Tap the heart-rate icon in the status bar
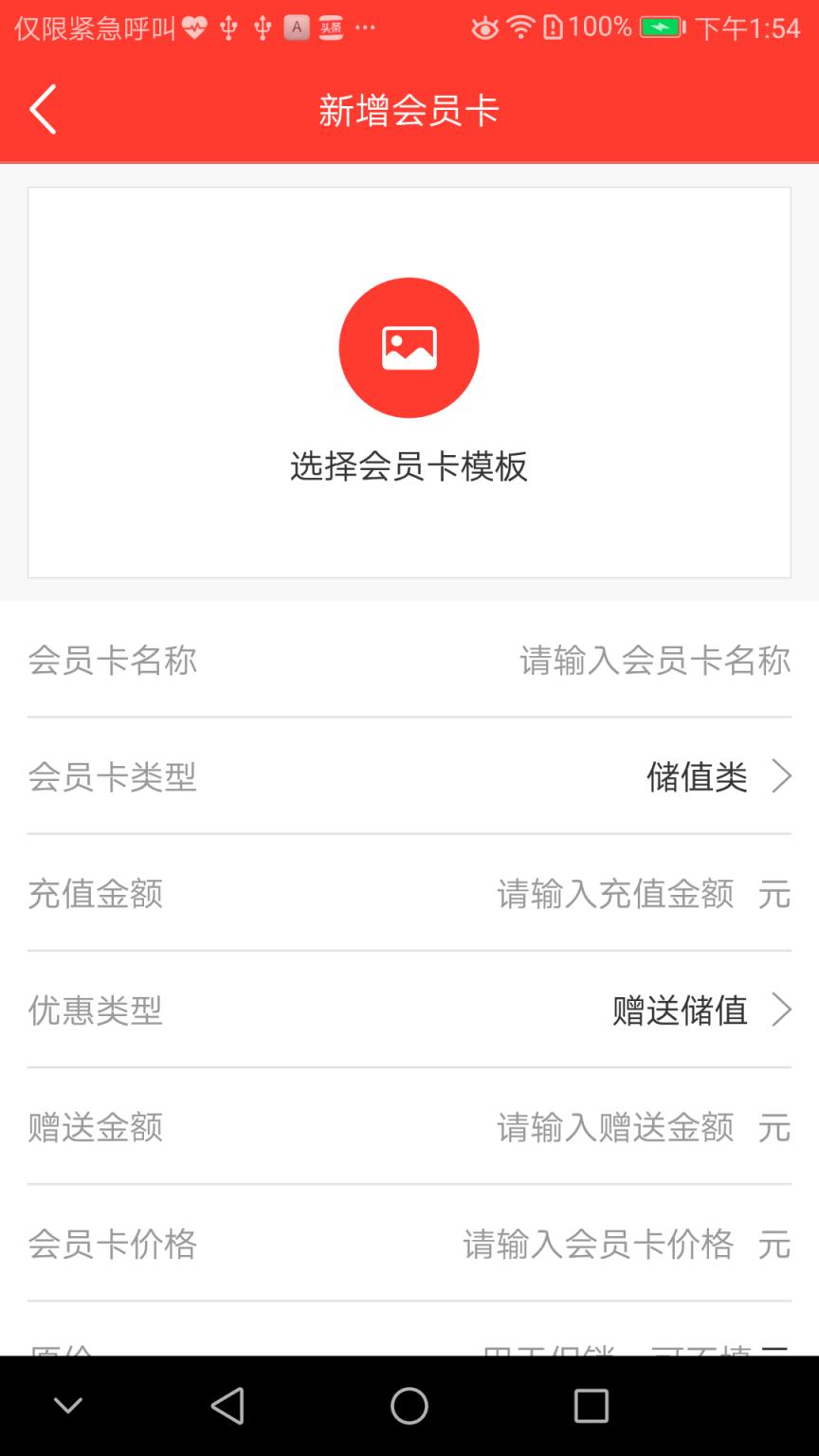The image size is (819, 1456). 194,28
